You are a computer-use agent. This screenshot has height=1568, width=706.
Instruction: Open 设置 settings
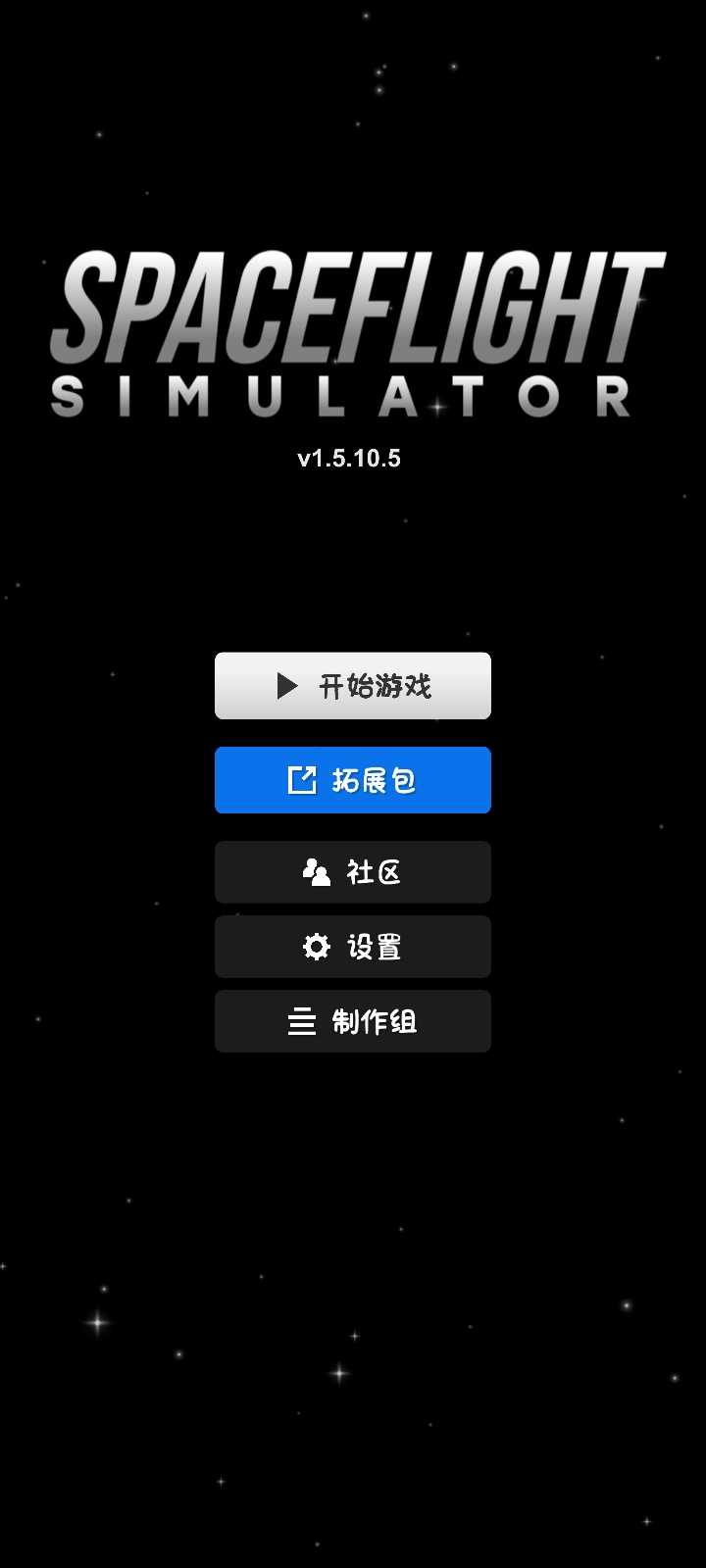pos(353,947)
